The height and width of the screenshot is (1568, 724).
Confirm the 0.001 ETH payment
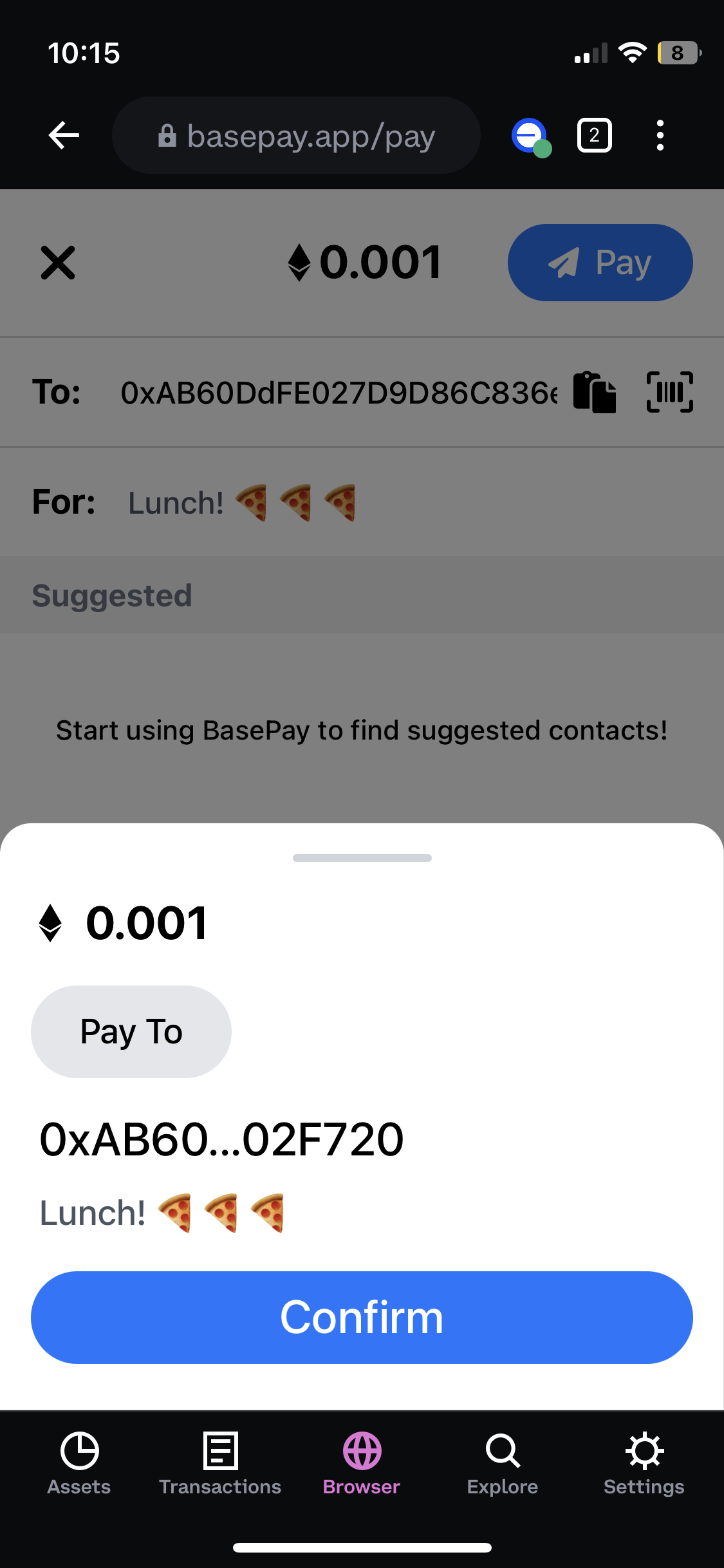362,1317
